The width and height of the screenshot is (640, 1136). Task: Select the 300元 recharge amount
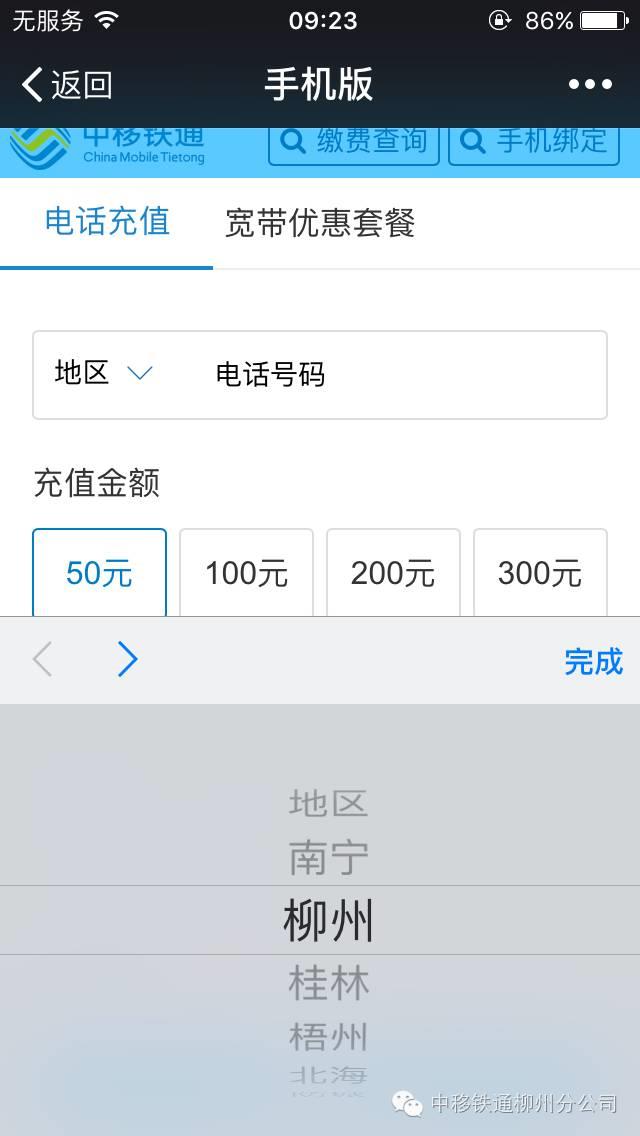click(x=540, y=573)
